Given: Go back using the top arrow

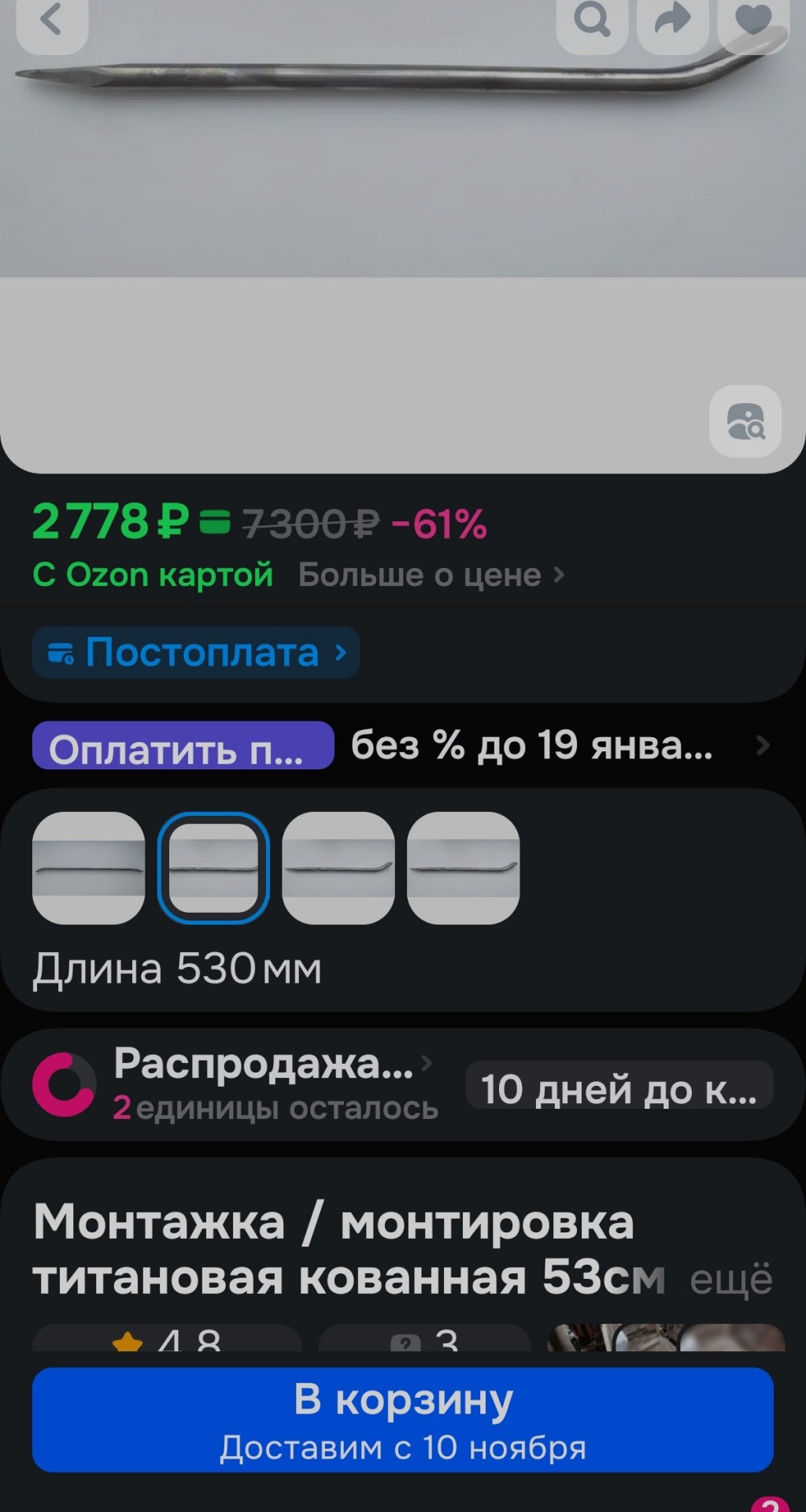Looking at the screenshot, I should click(x=52, y=22).
